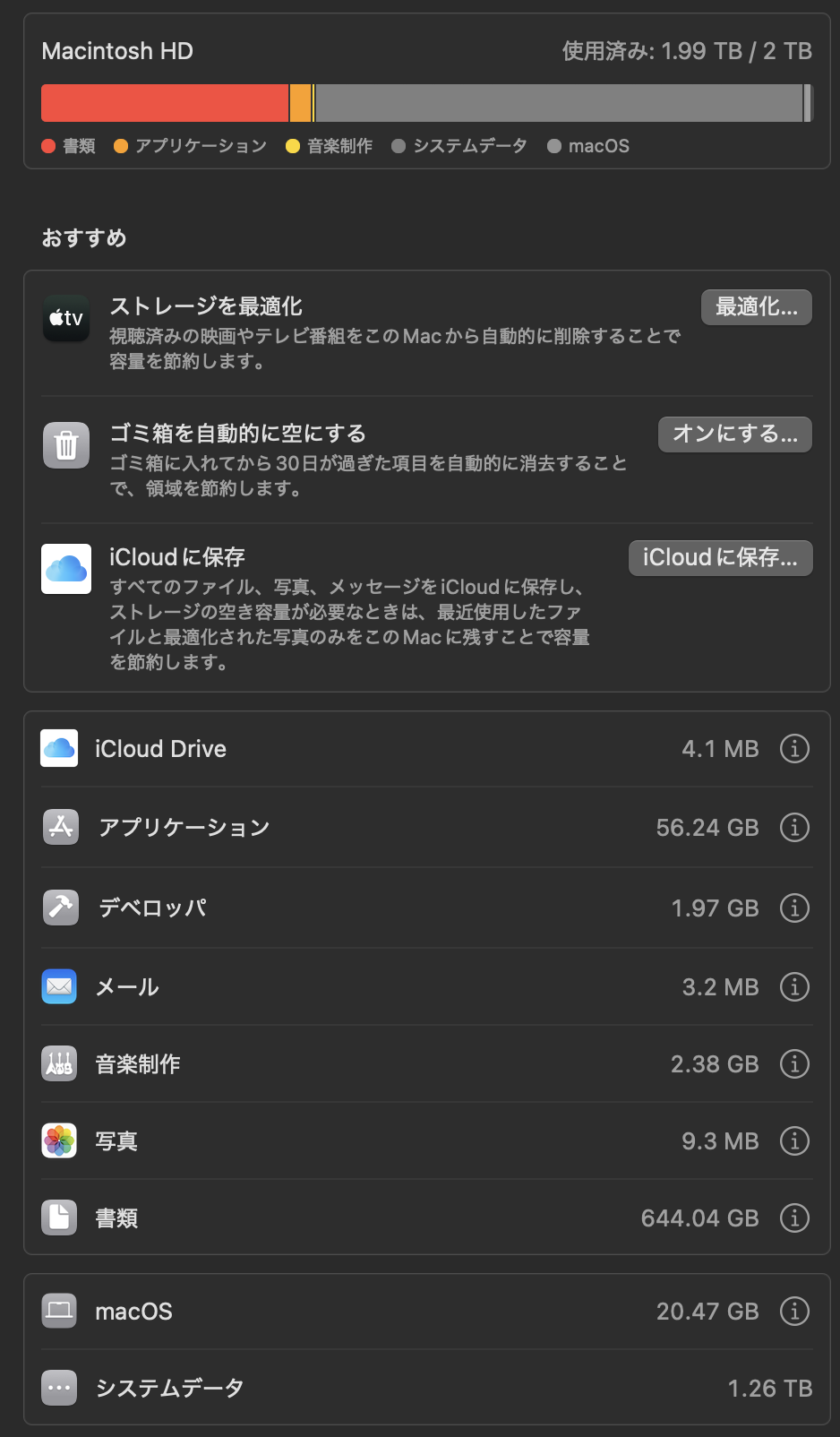Show info for アプリケーション row
840x1437 pixels.
[794, 827]
